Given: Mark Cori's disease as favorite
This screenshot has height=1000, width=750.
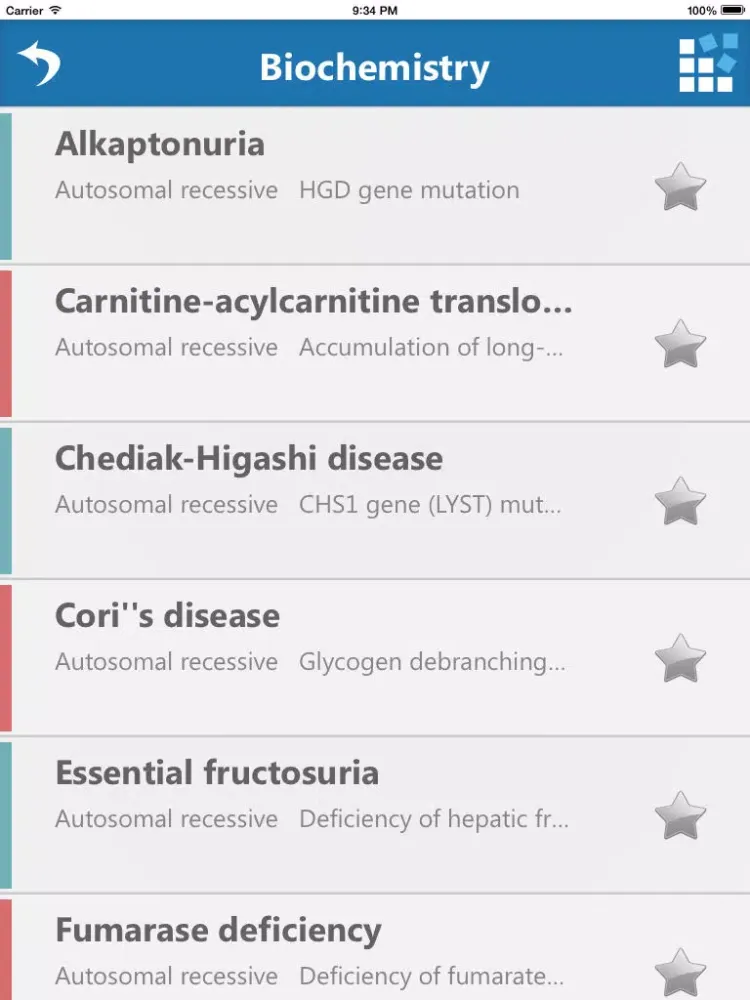Looking at the screenshot, I should tap(679, 657).
